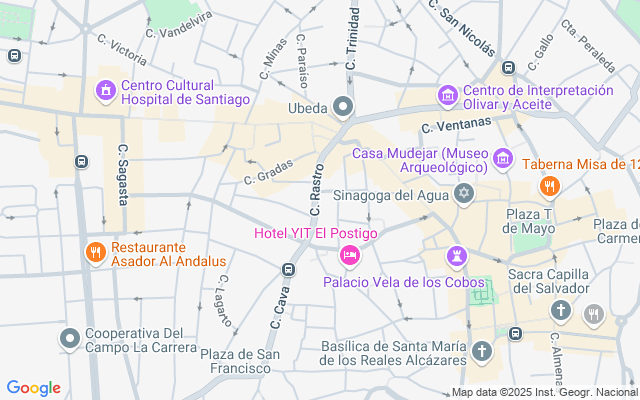Open the Taberna Misa de 12 restaurant pin

pyautogui.click(x=550, y=188)
